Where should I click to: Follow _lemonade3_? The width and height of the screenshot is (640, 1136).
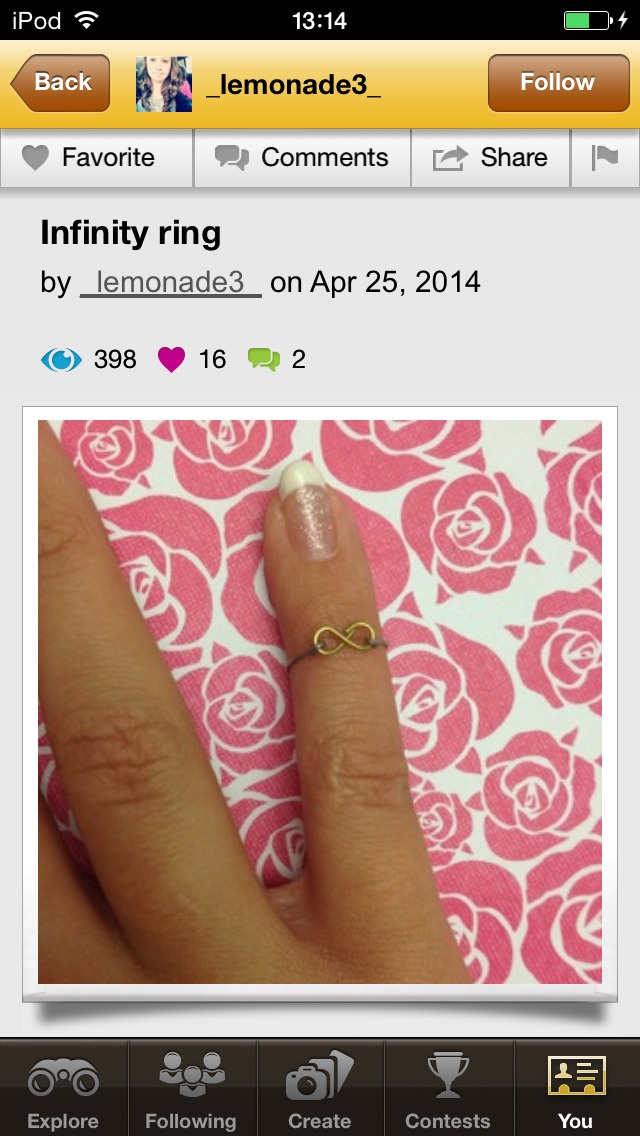[556, 83]
